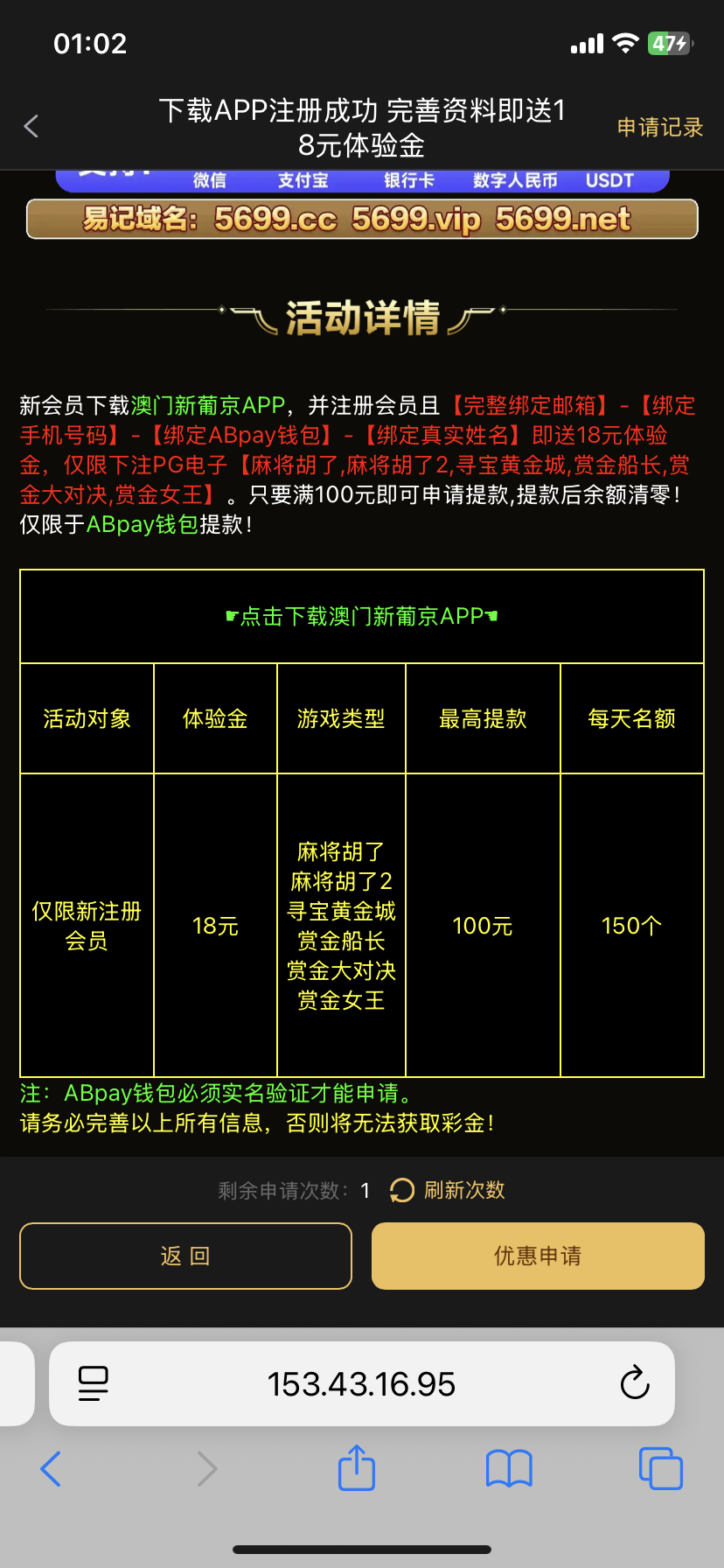Go back using the header arrow
This screenshot has width=724, height=1568.
(x=31, y=127)
